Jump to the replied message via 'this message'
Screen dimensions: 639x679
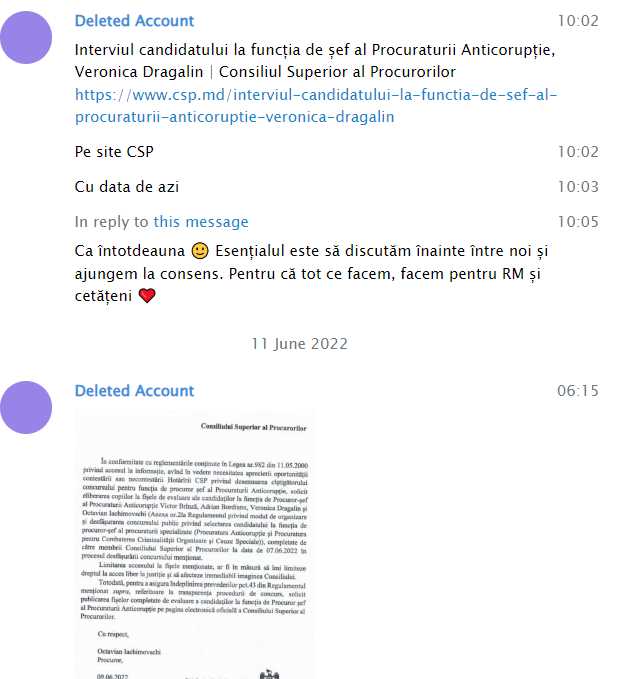click(x=200, y=222)
